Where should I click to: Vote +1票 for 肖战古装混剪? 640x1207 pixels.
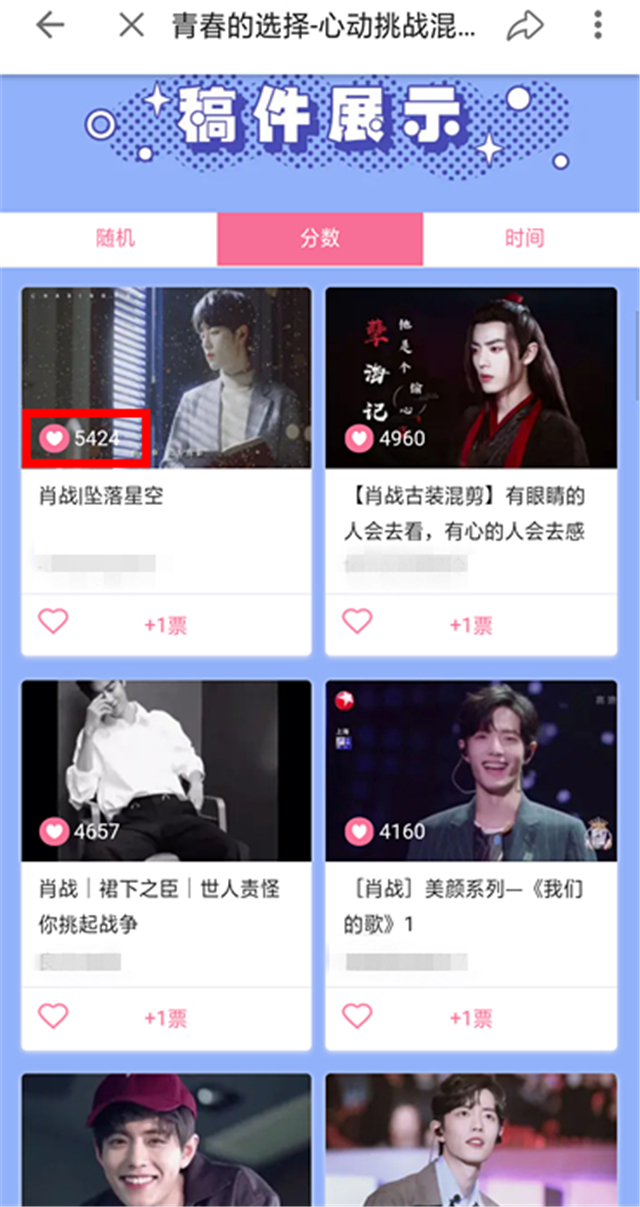coord(470,626)
